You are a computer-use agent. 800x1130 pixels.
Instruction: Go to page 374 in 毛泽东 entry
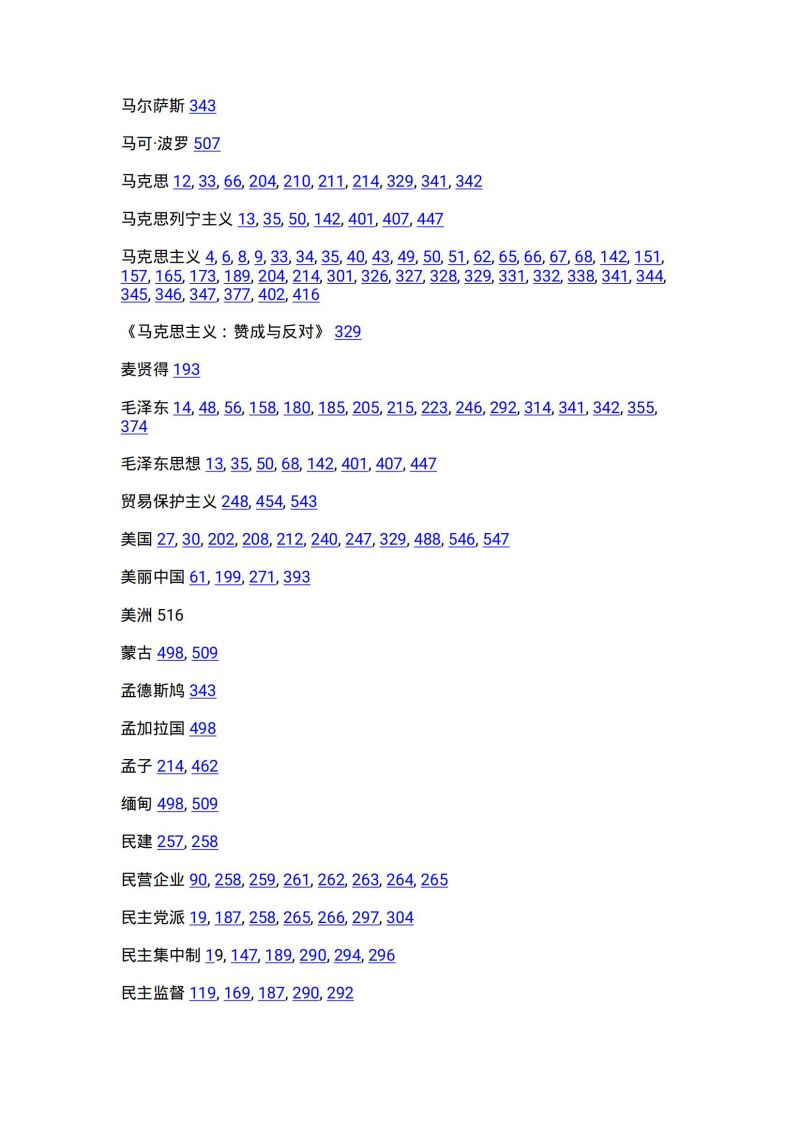134,427
